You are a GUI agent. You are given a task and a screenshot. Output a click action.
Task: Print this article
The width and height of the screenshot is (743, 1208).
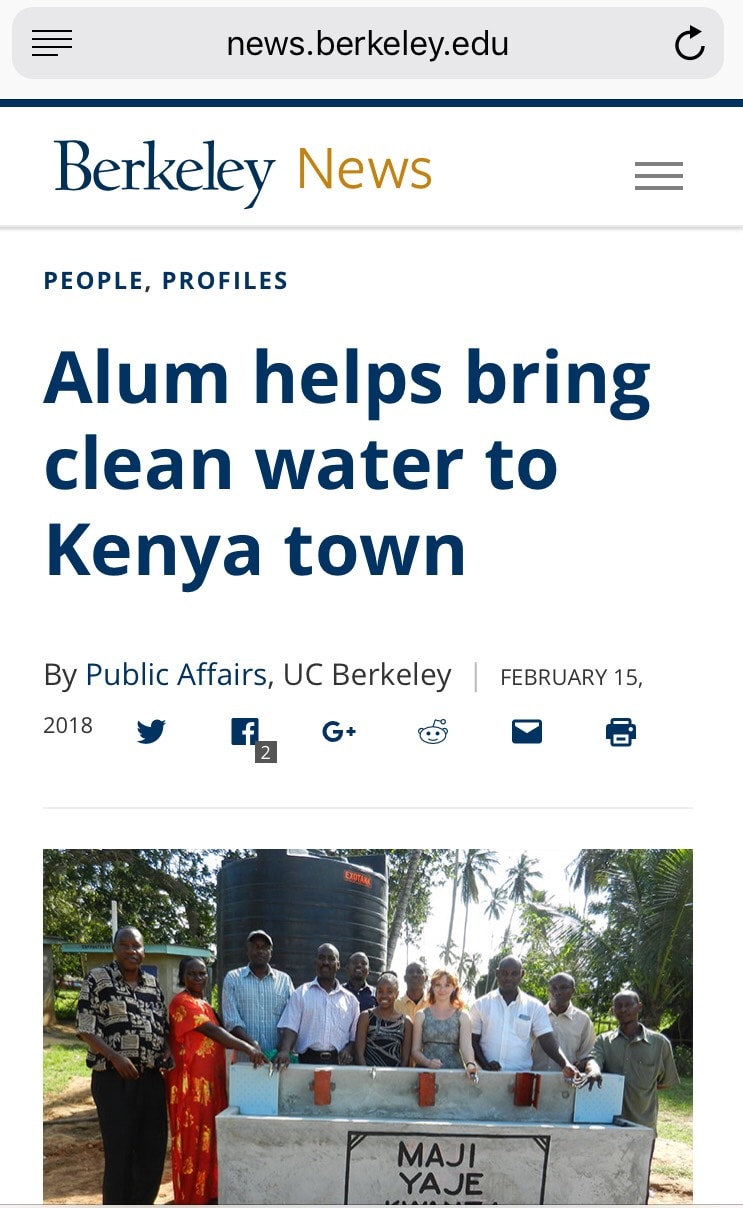[621, 732]
